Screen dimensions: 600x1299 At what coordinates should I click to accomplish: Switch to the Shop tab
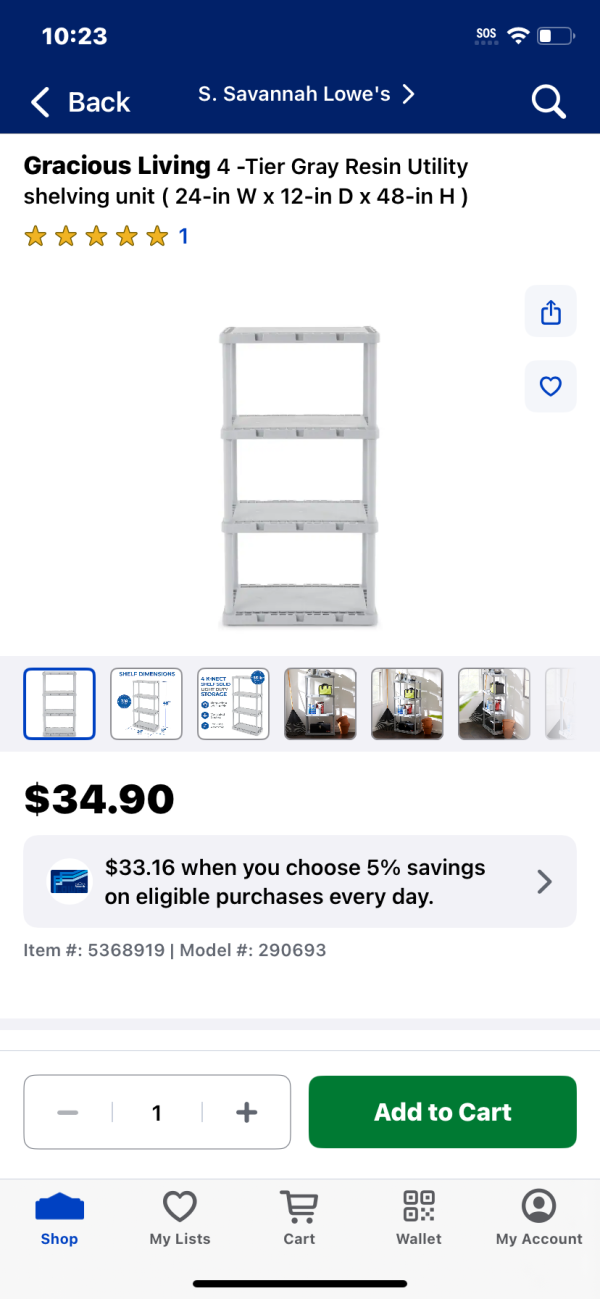pyautogui.click(x=59, y=1219)
